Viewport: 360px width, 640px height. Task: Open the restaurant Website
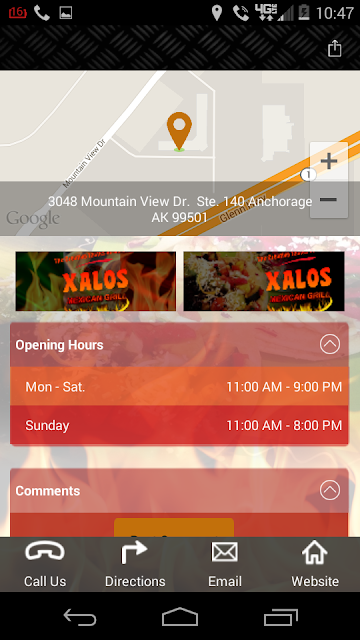click(x=315, y=564)
